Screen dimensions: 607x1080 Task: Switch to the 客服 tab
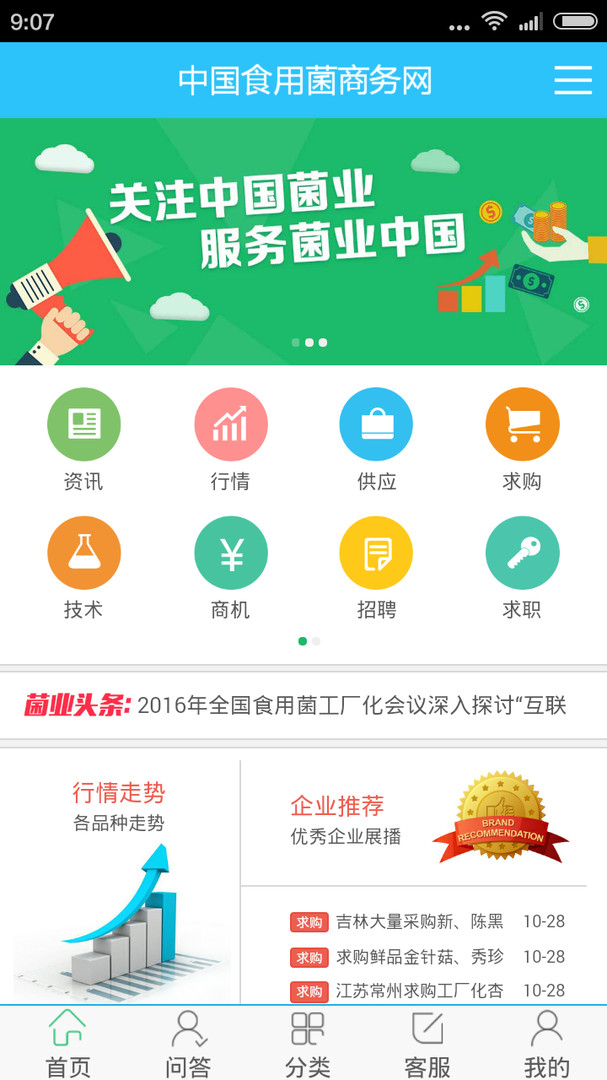(x=427, y=1043)
